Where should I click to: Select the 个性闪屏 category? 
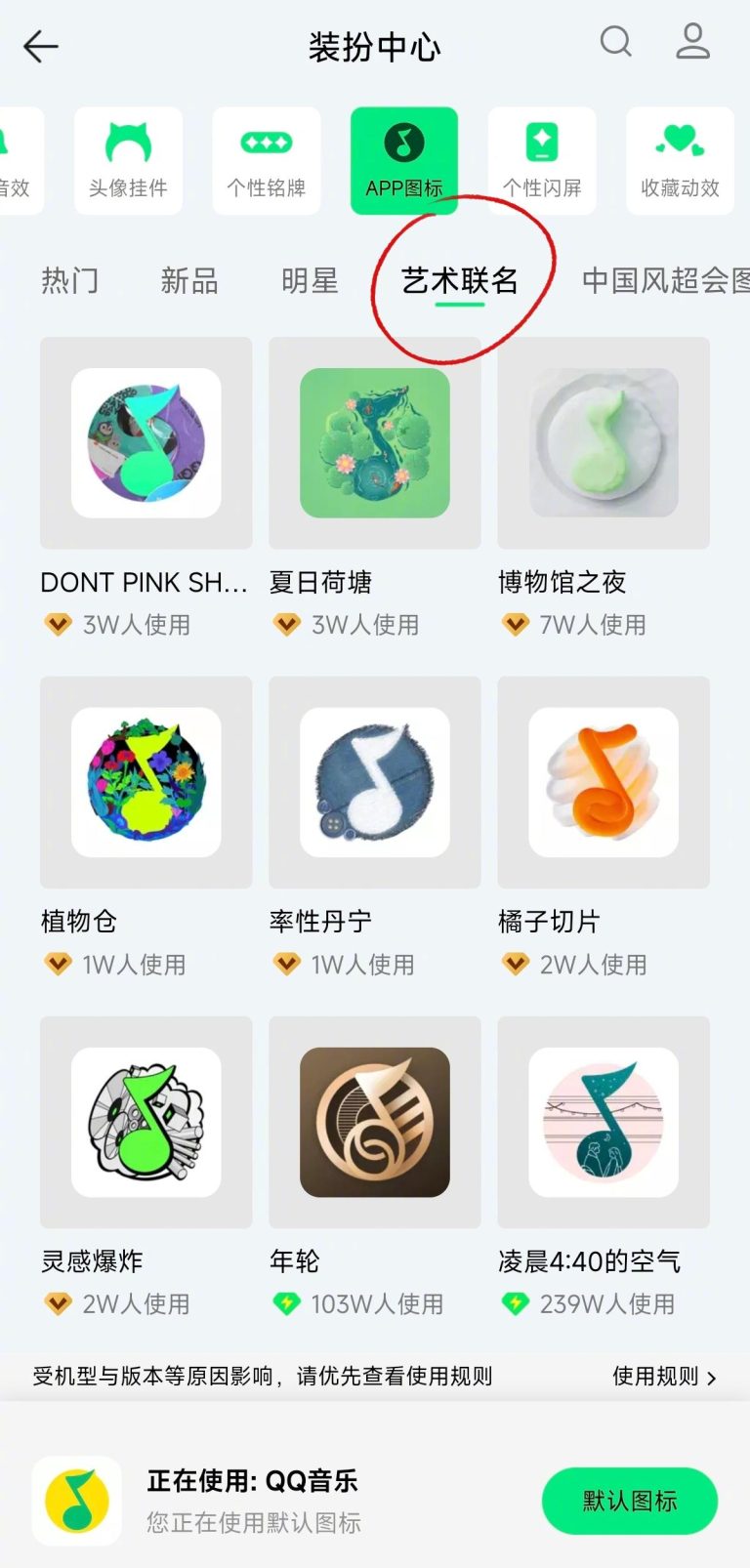[542, 161]
